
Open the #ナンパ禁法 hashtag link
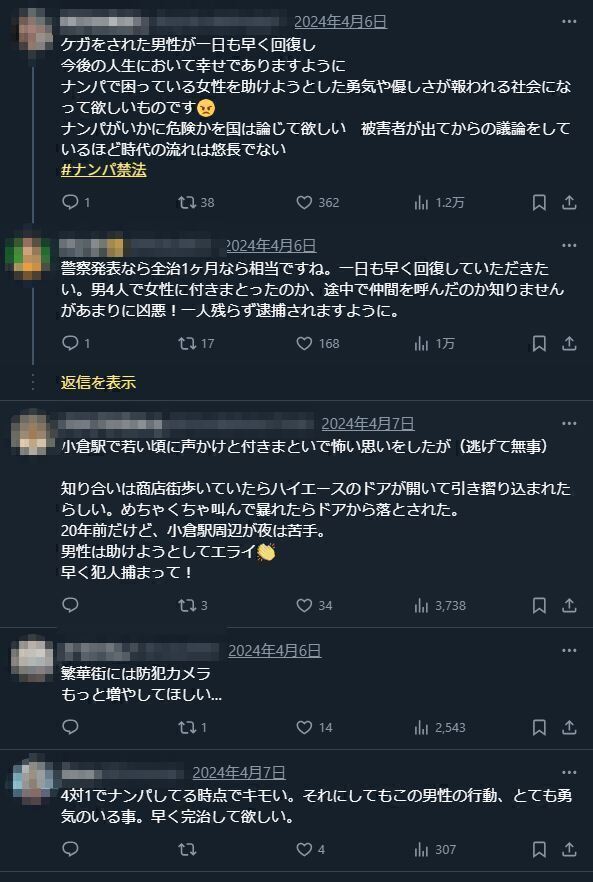(104, 170)
